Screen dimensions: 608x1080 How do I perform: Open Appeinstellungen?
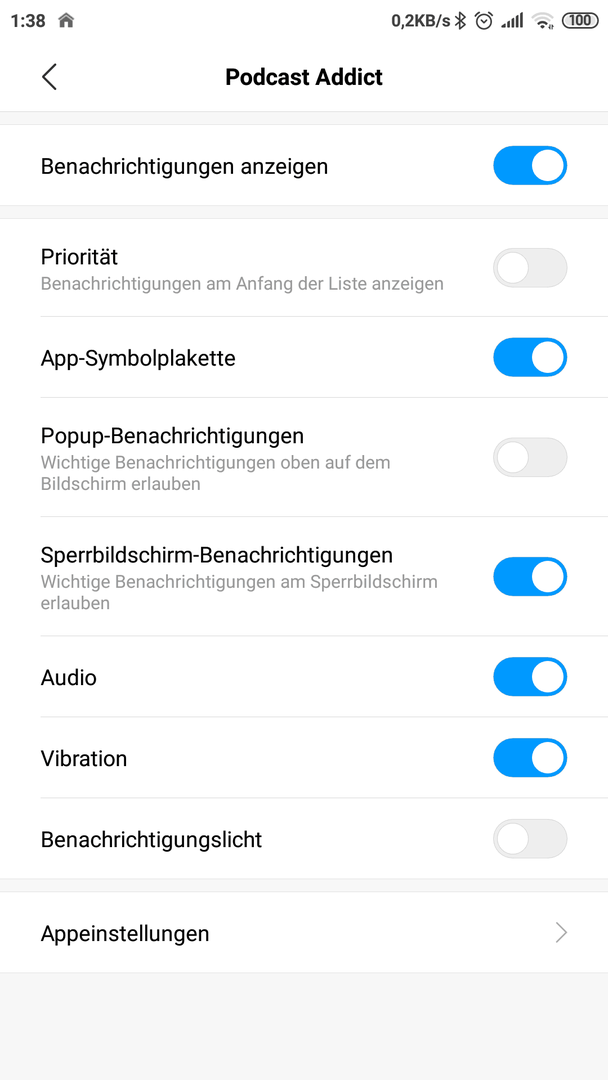(304, 933)
